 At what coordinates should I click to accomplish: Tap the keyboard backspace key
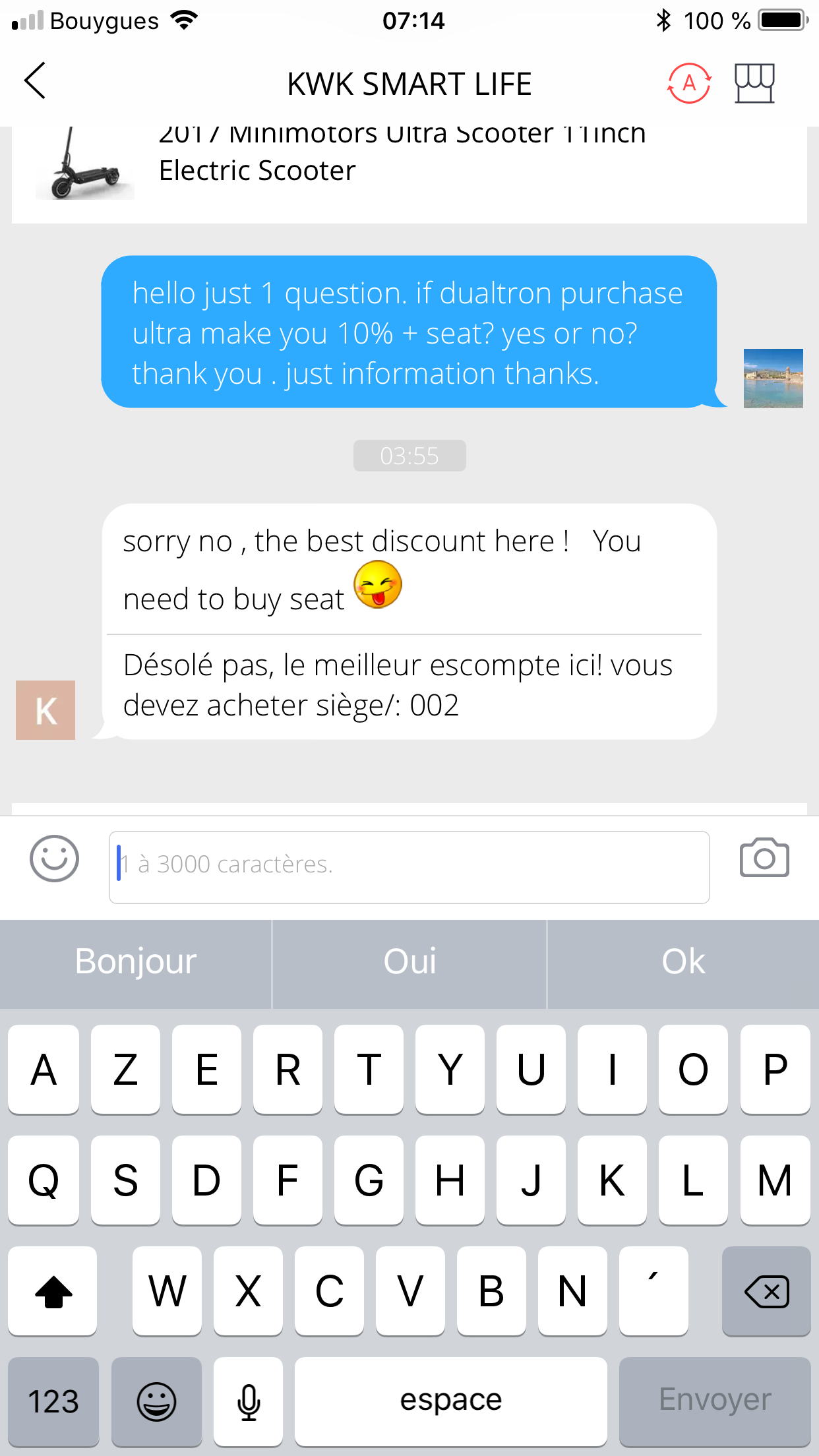(766, 1291)
